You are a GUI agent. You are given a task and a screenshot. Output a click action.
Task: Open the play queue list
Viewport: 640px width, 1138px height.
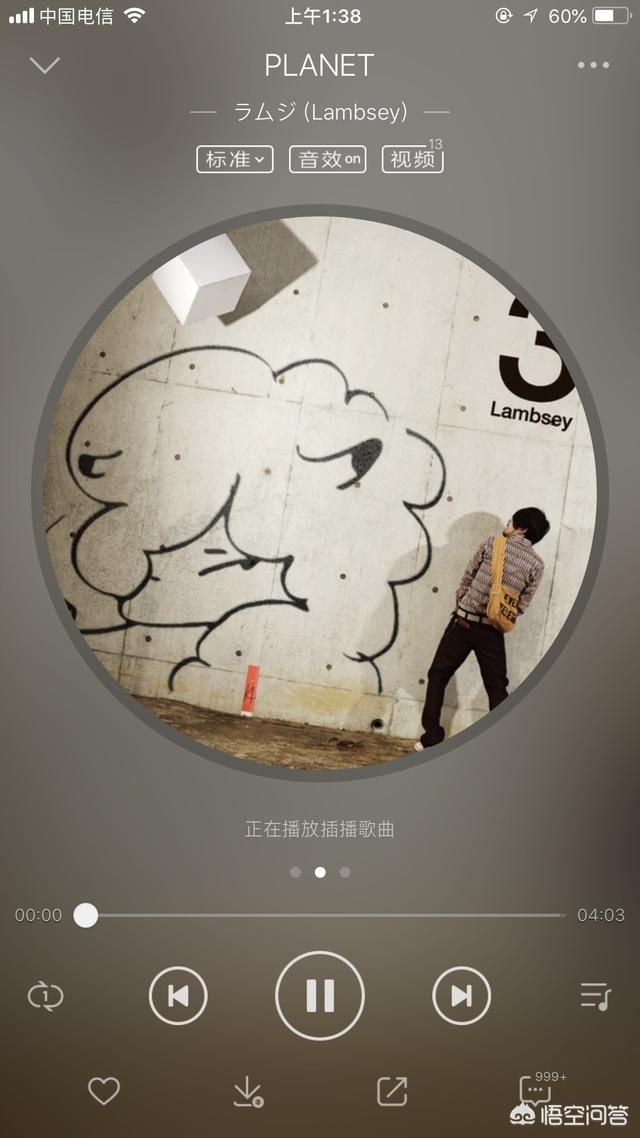coord(596,996)
